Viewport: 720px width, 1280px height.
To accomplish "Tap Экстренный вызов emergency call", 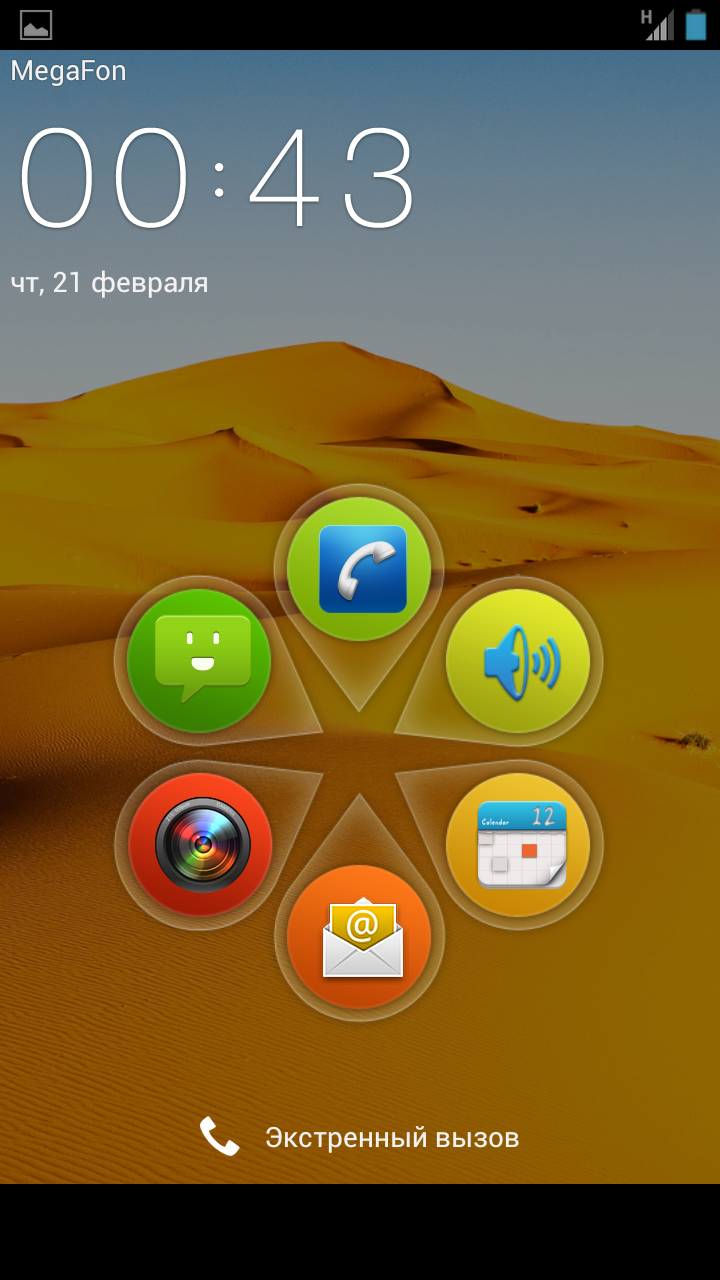I will pos(360,1137).
